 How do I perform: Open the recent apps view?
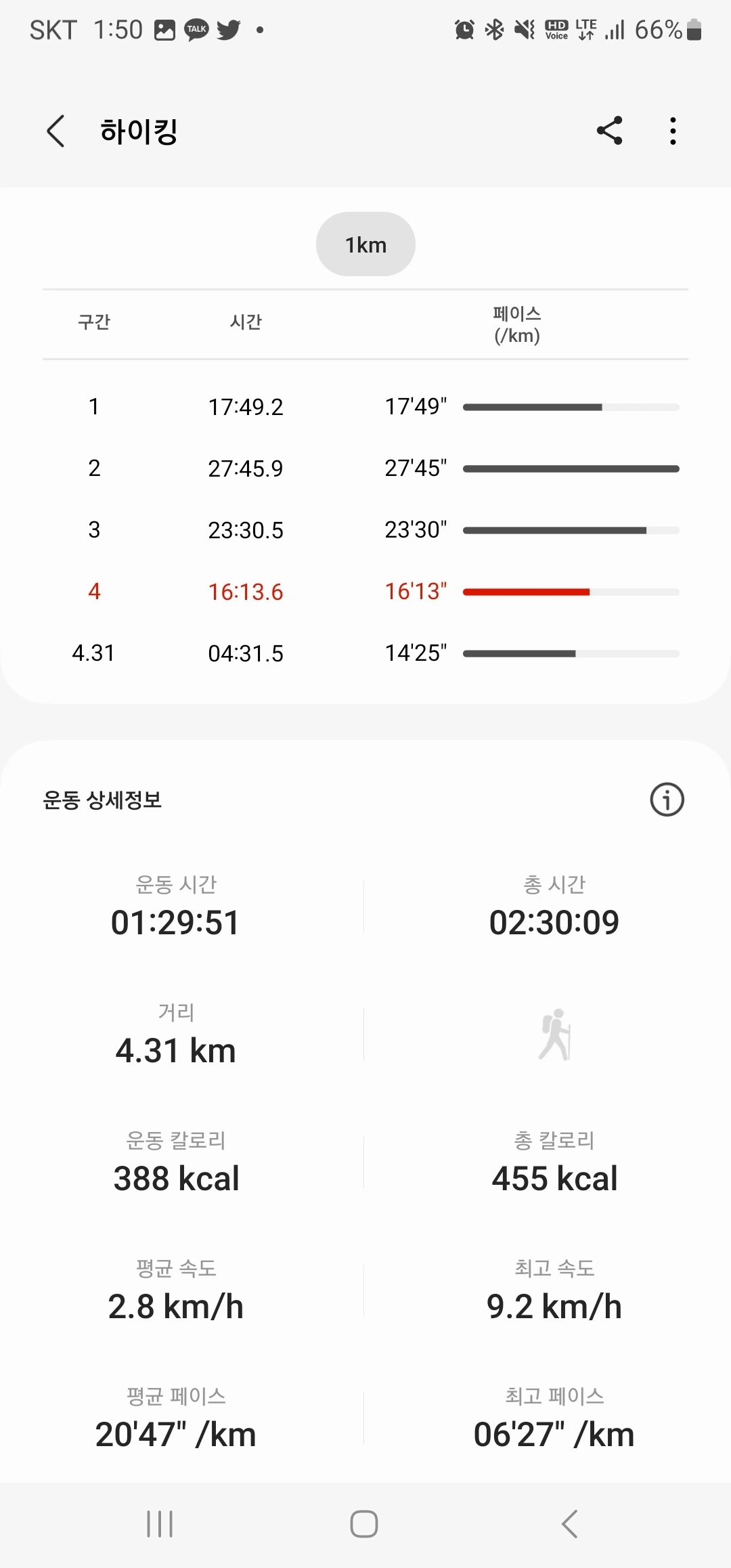point(160,1524)
